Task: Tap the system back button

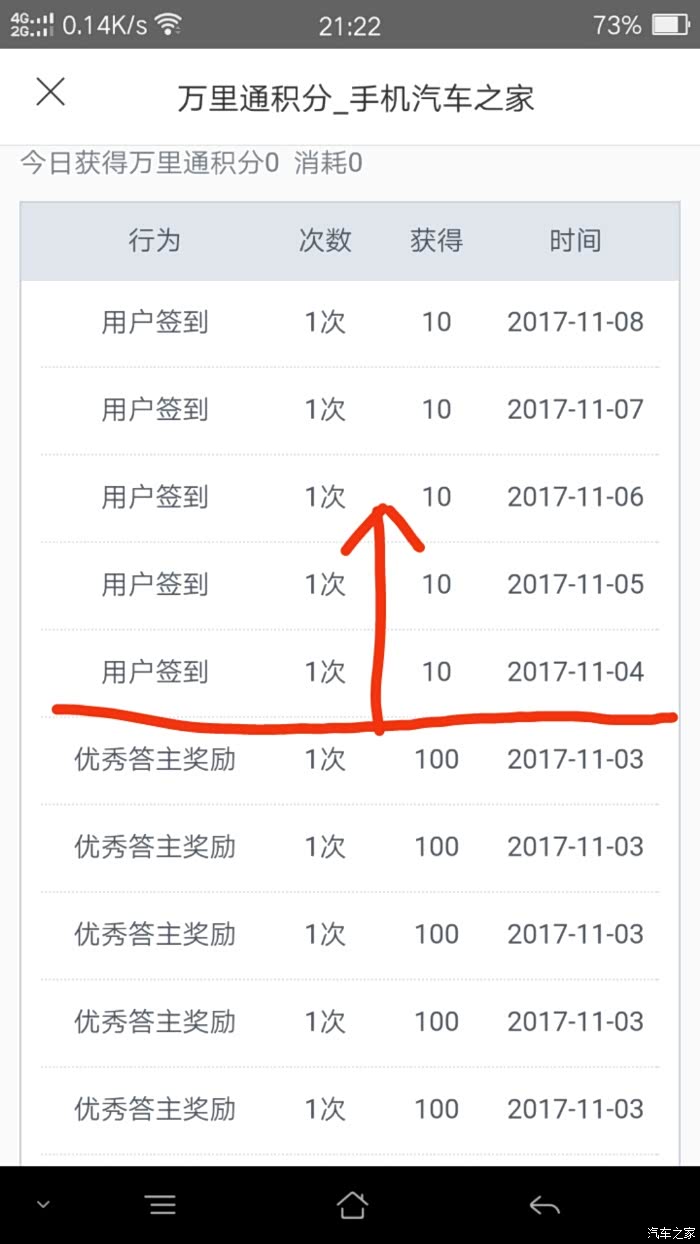Action: coord(544,1205)
